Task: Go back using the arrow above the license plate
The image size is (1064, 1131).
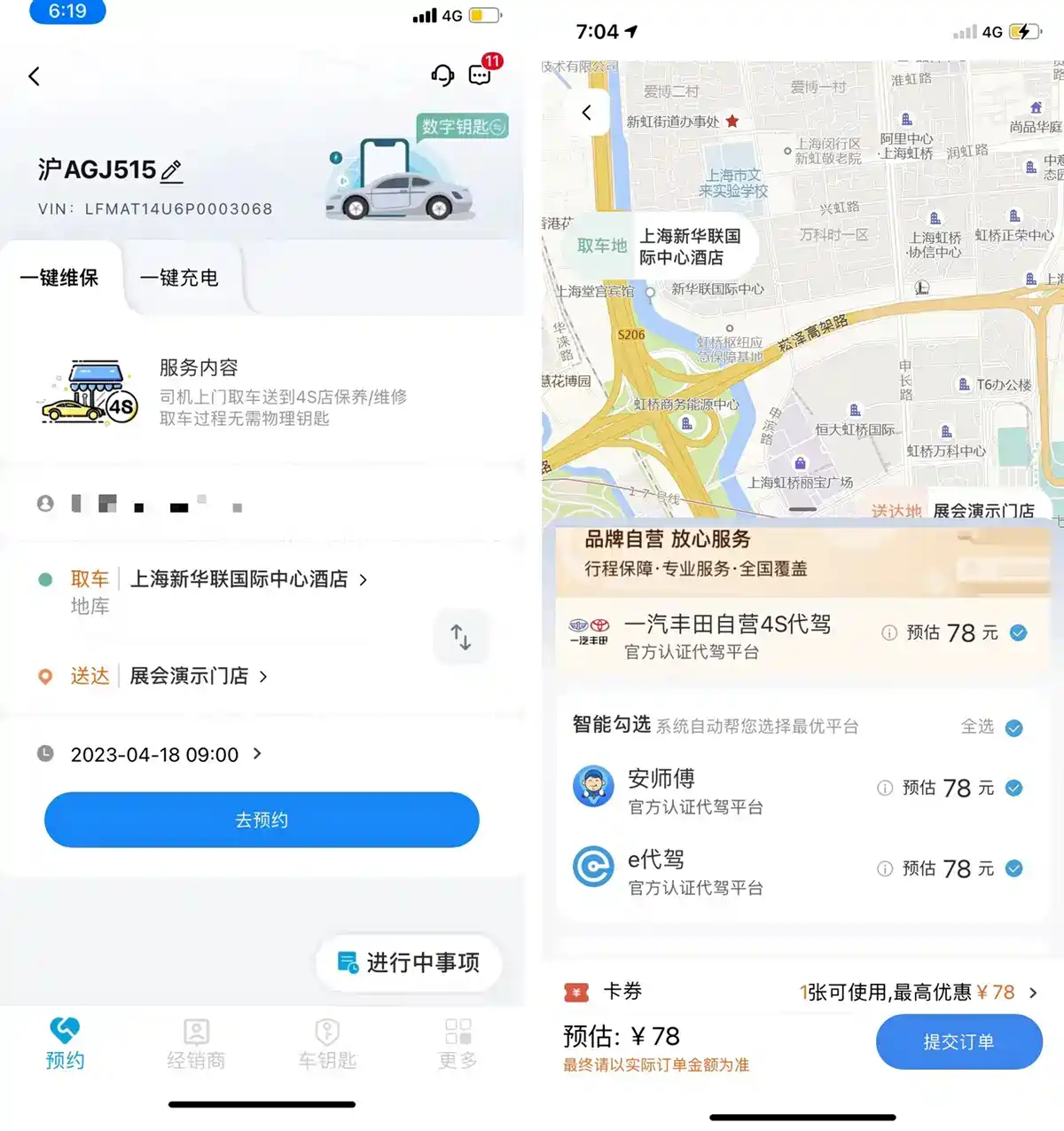Action: click(35, 76)
